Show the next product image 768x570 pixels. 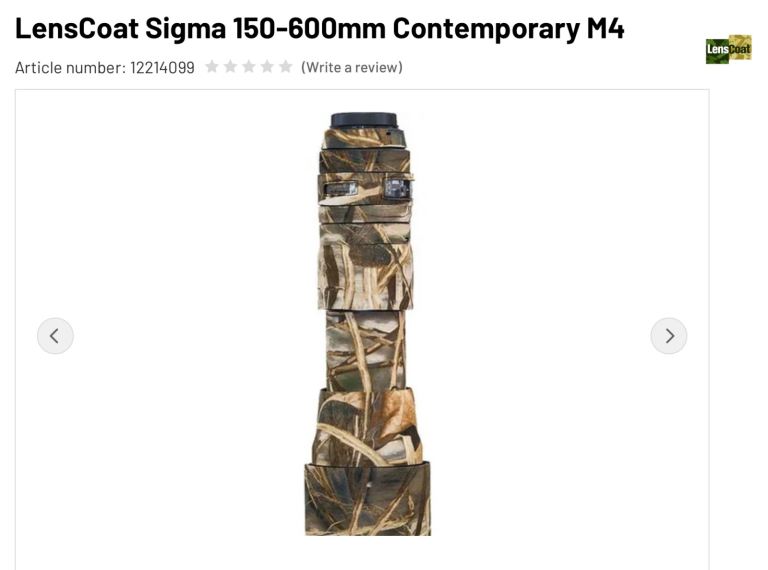click(669, 336)
